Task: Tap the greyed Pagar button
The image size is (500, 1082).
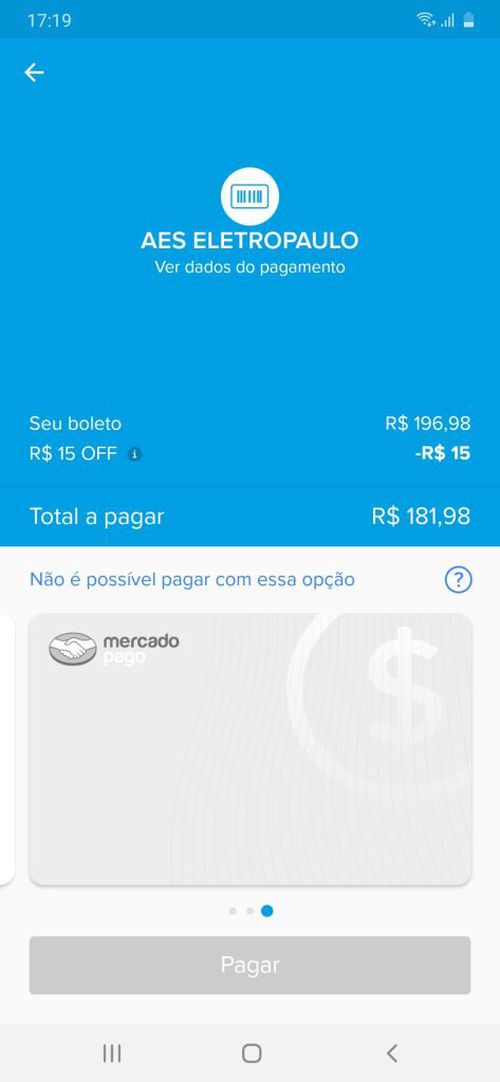Action: [250, 965]
